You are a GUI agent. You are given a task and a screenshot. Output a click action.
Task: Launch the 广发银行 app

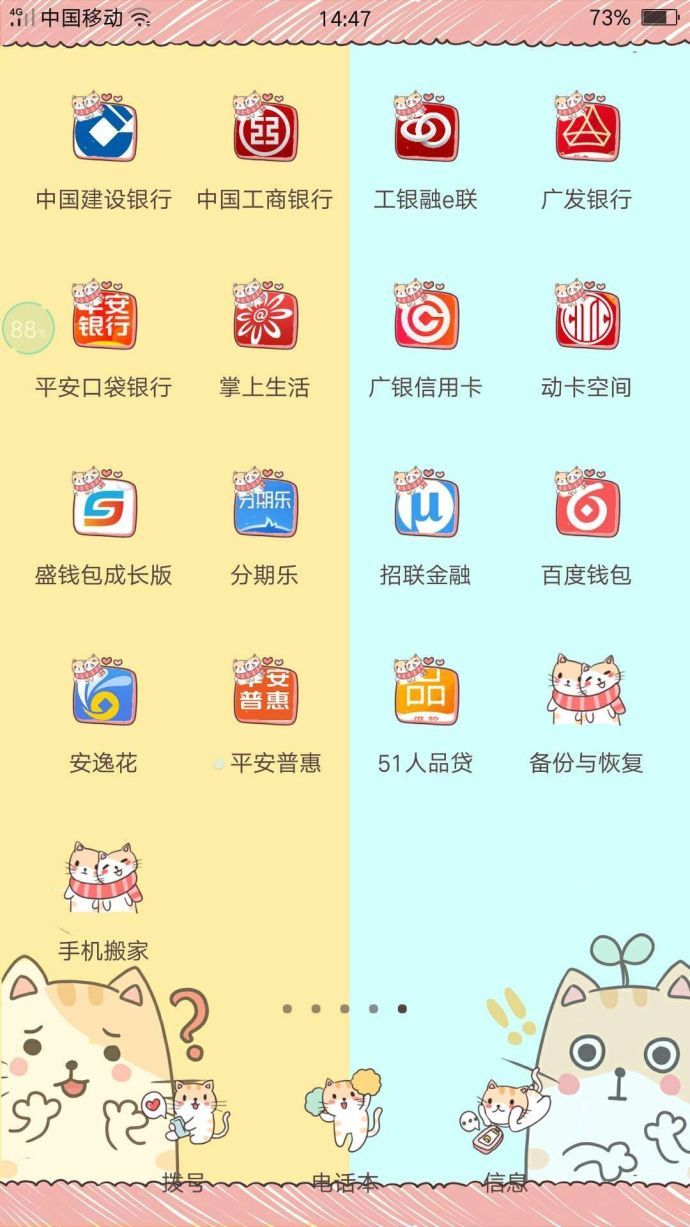pyautogui.click(x=587, y=131)
